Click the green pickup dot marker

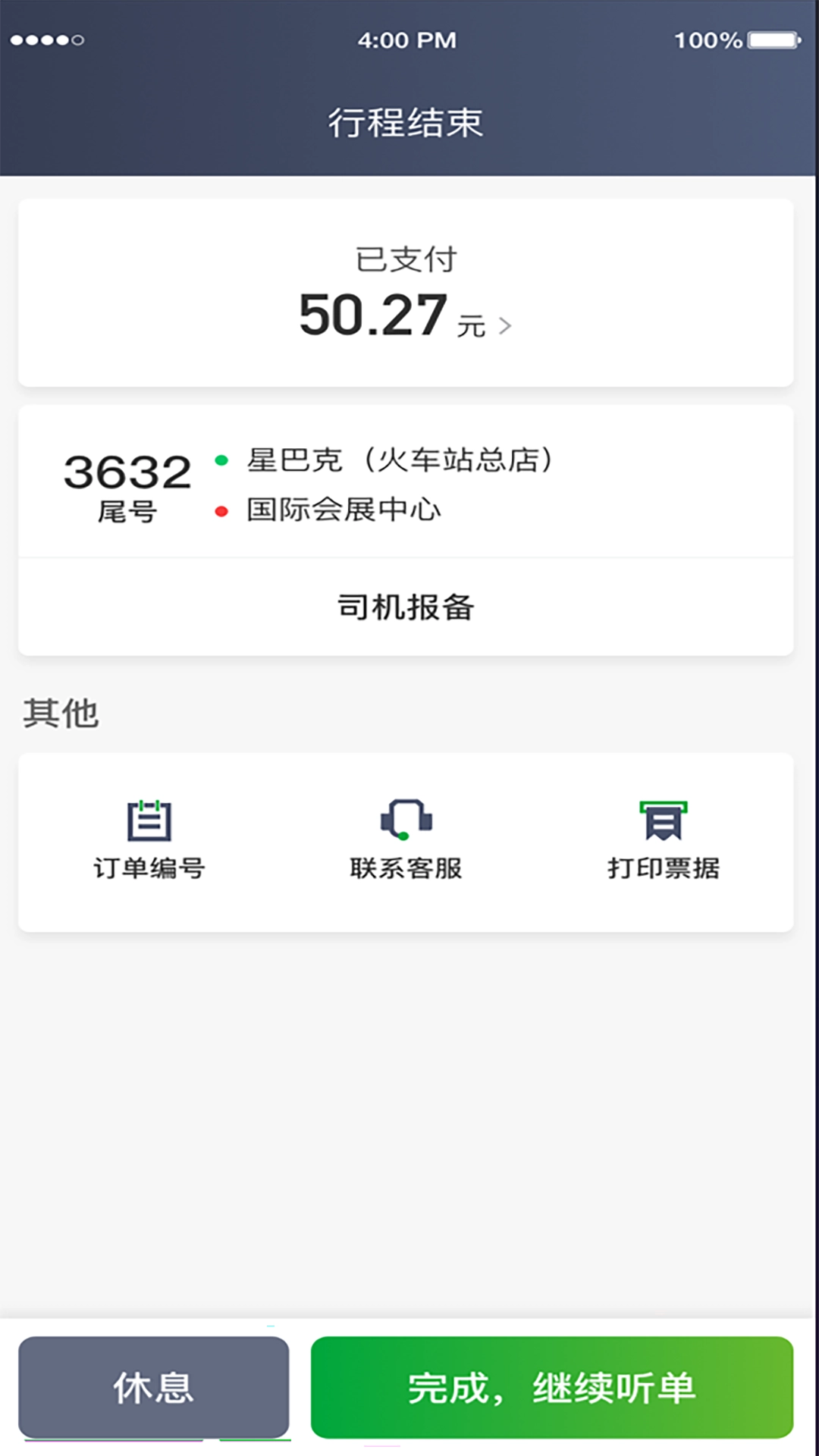(221, 460)
